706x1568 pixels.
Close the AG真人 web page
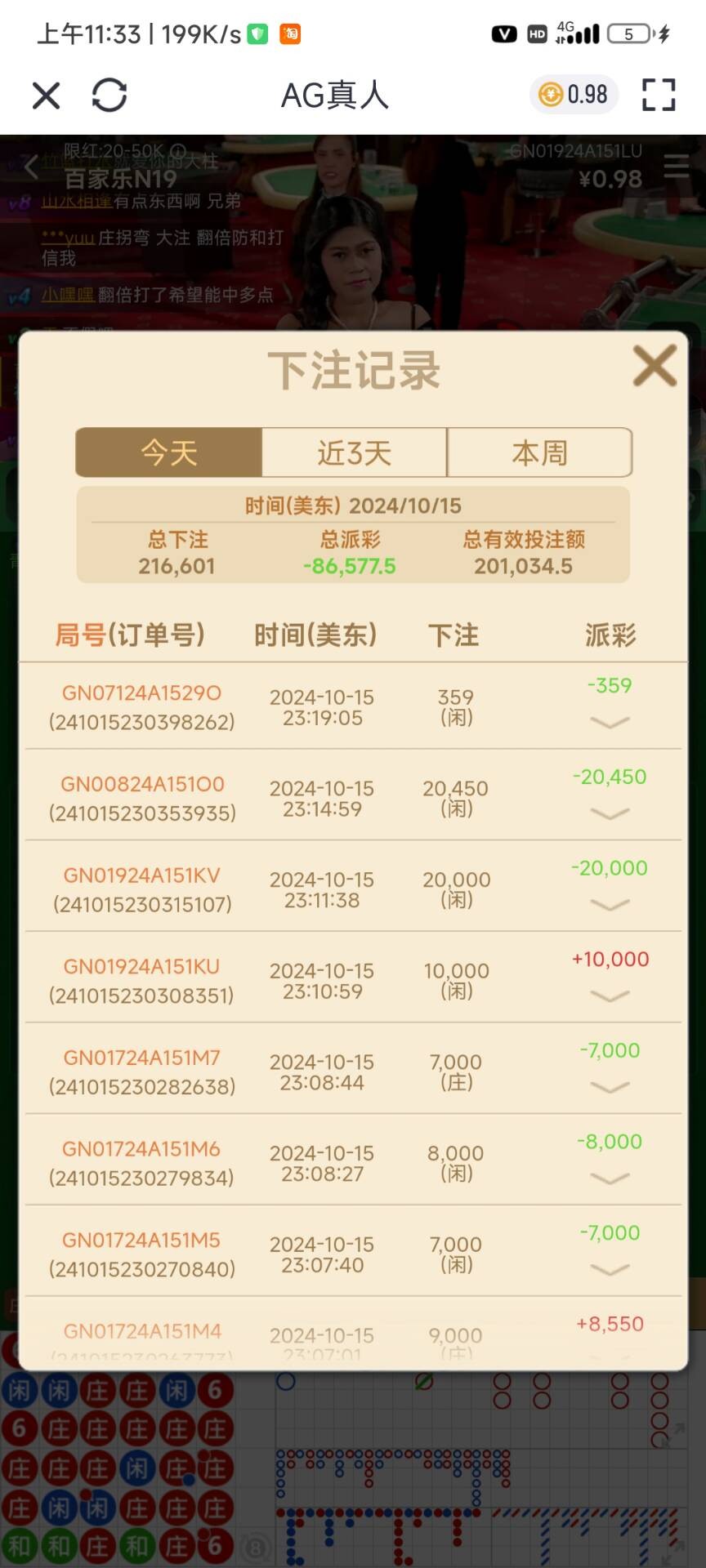point(46,96)
